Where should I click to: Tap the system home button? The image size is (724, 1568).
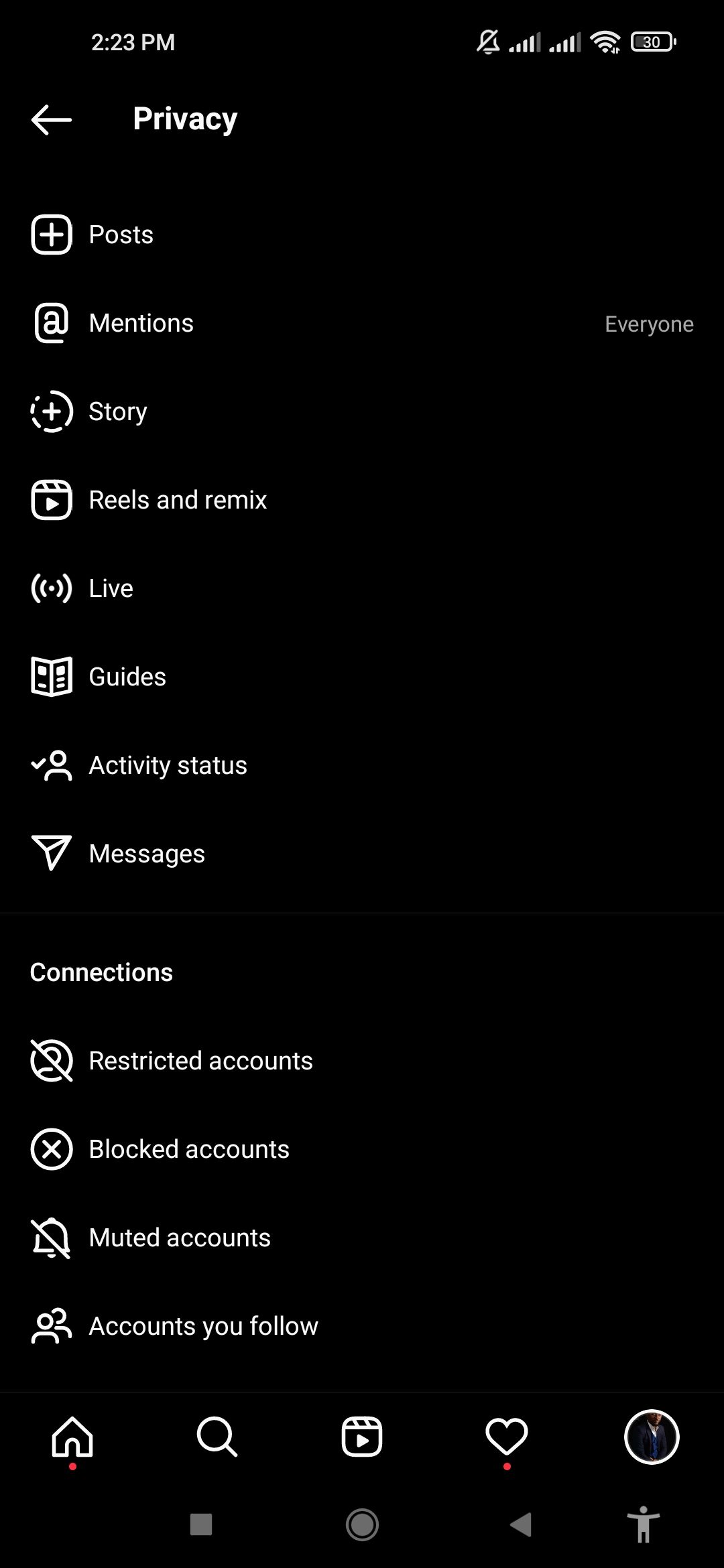pos(362,1525)
